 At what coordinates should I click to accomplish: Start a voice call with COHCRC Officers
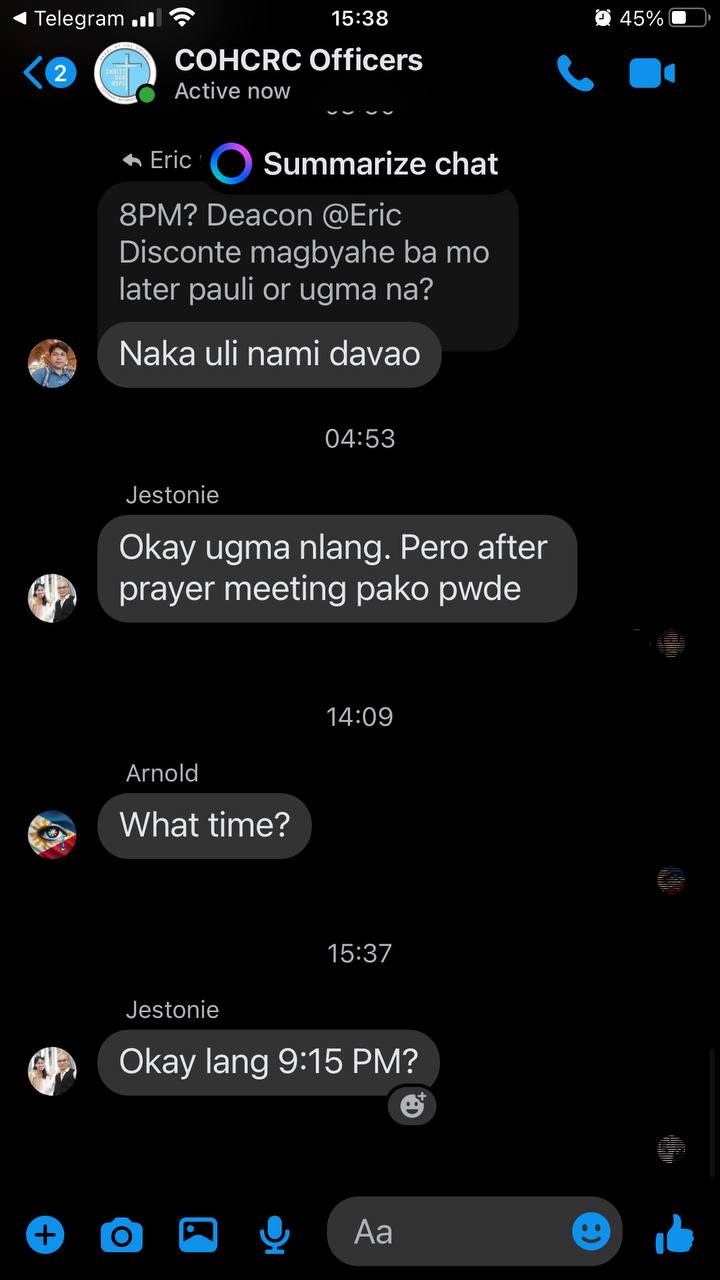[575, 73]
